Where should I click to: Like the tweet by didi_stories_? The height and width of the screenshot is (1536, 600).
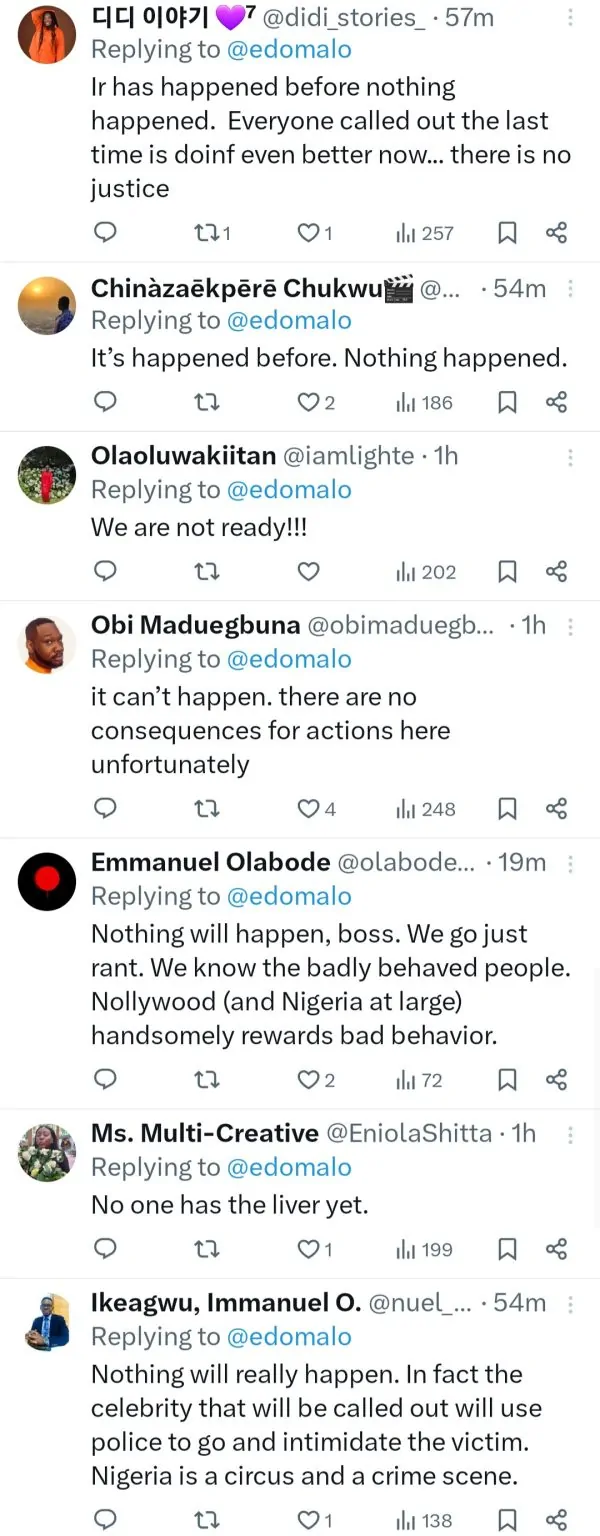click(x=309, y=233)
